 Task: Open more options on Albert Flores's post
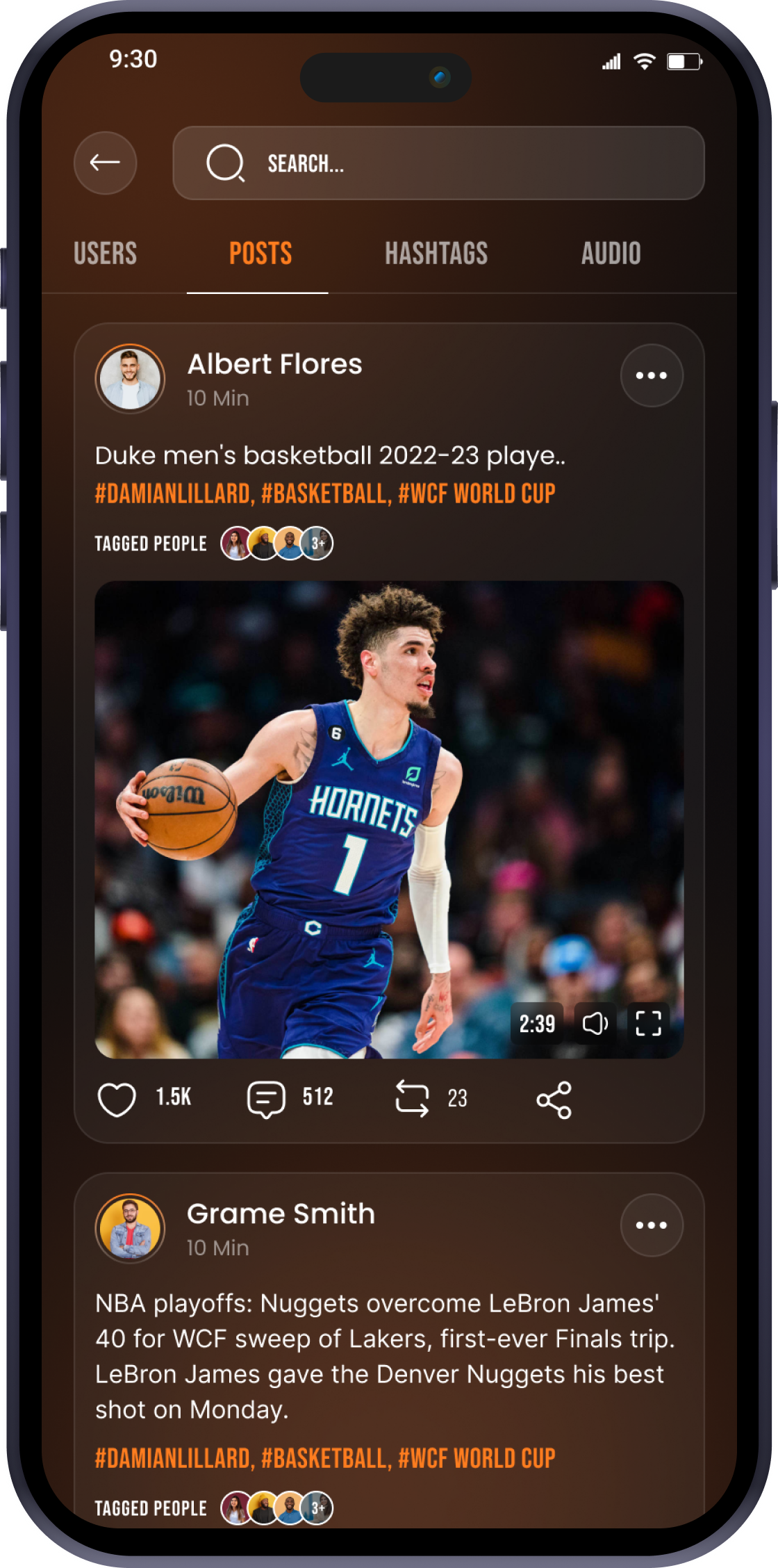(651, 375)
